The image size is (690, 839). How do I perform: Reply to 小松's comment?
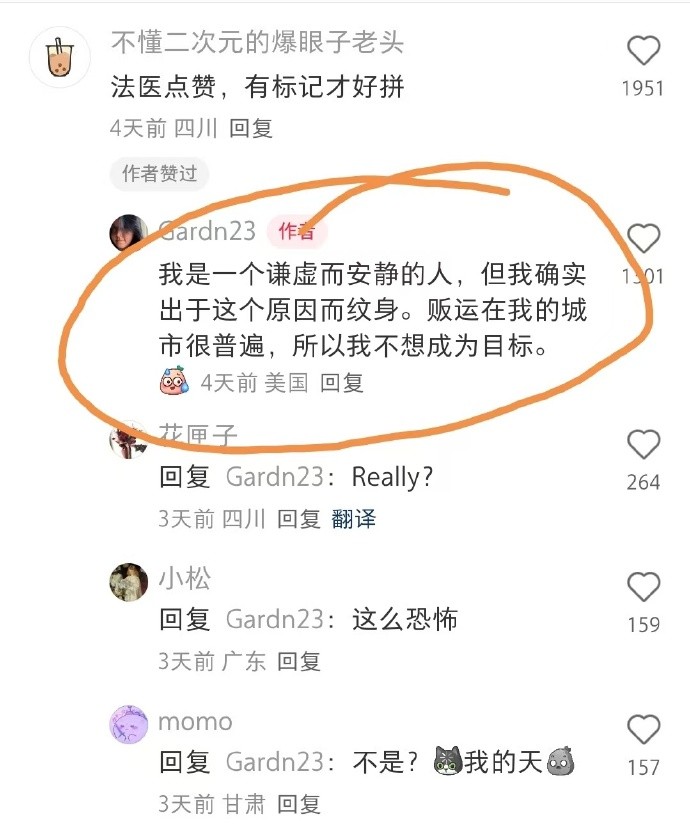pyautogui.click(x=298, y=661)
